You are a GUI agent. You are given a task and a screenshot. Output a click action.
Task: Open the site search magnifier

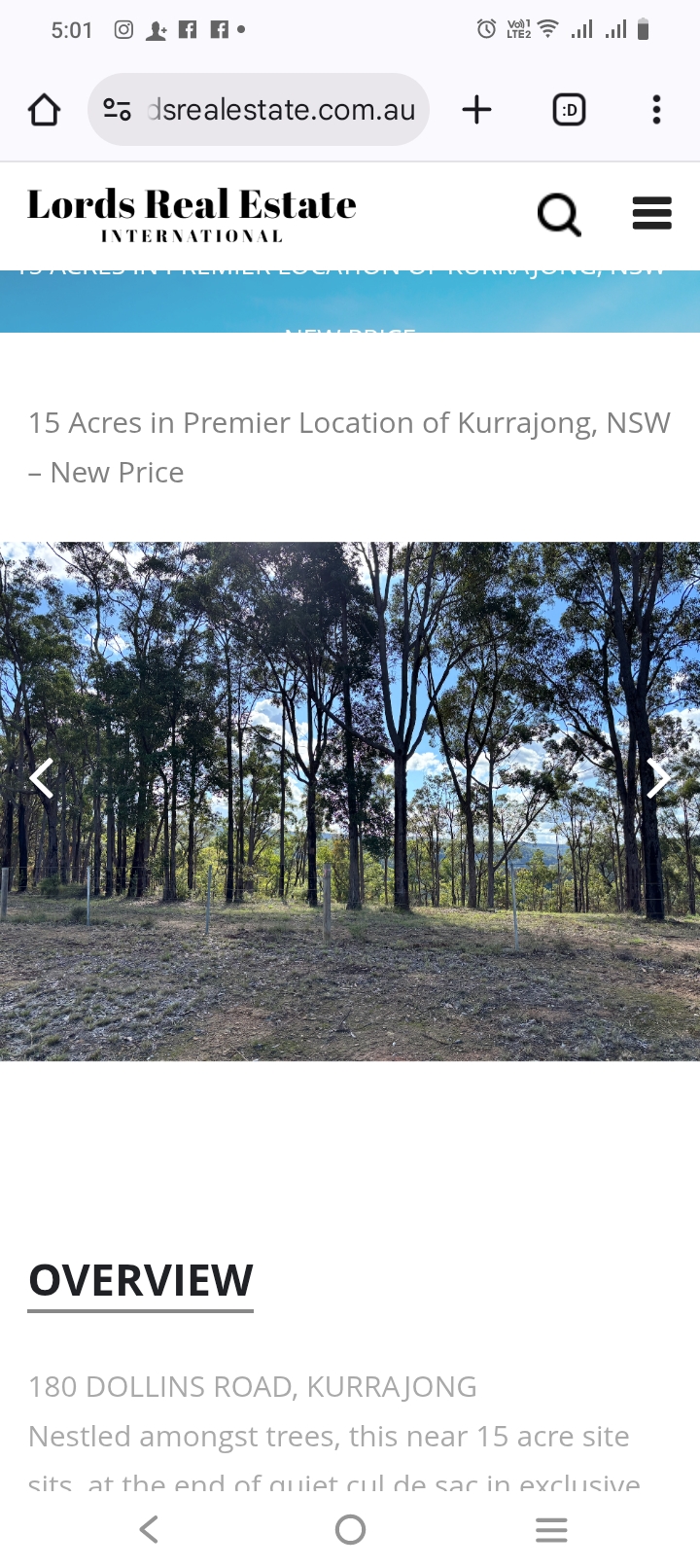pyautogui.click(x=559, y=214)
